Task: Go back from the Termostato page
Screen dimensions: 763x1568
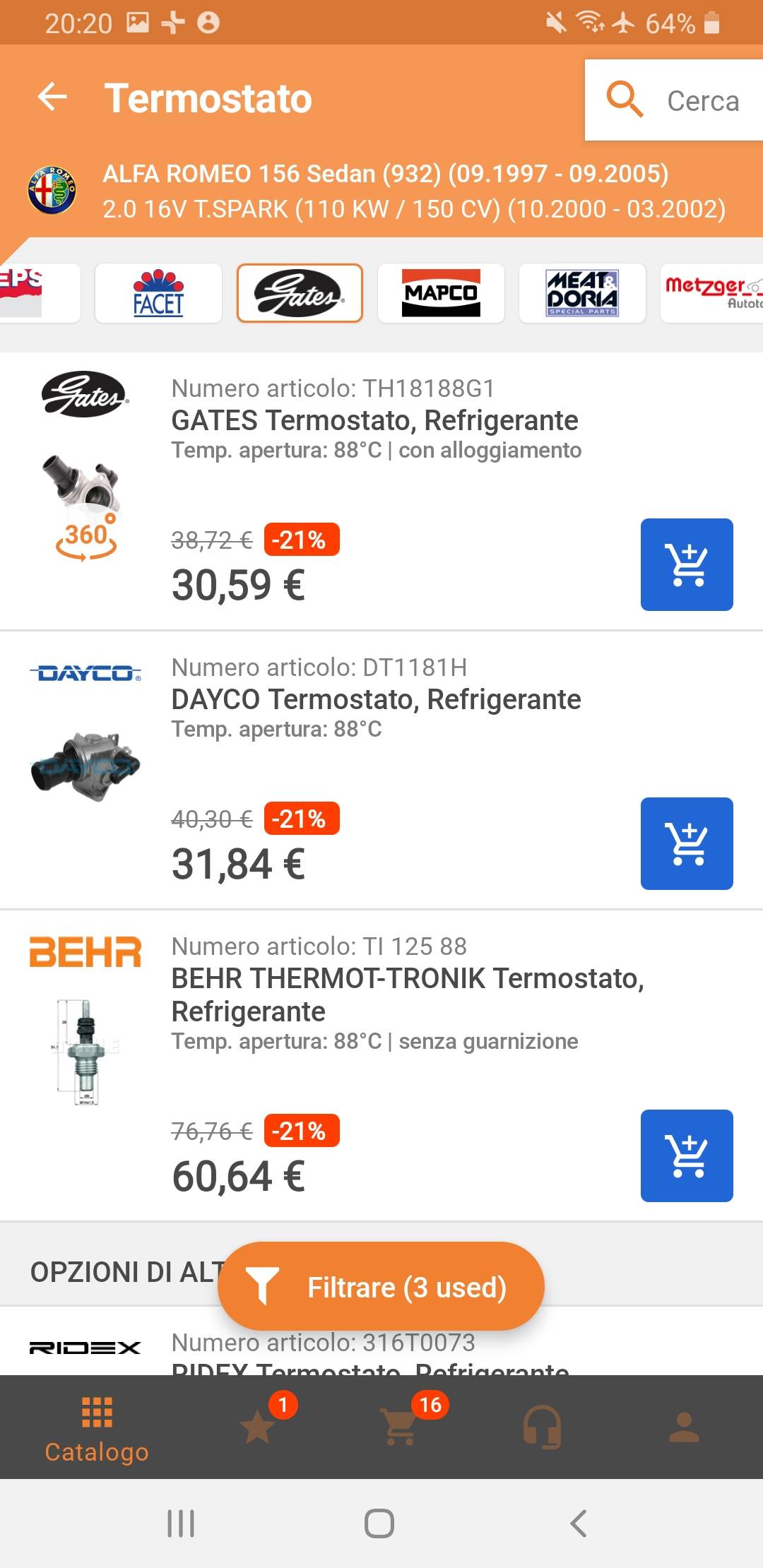Action: click(52, 97)
